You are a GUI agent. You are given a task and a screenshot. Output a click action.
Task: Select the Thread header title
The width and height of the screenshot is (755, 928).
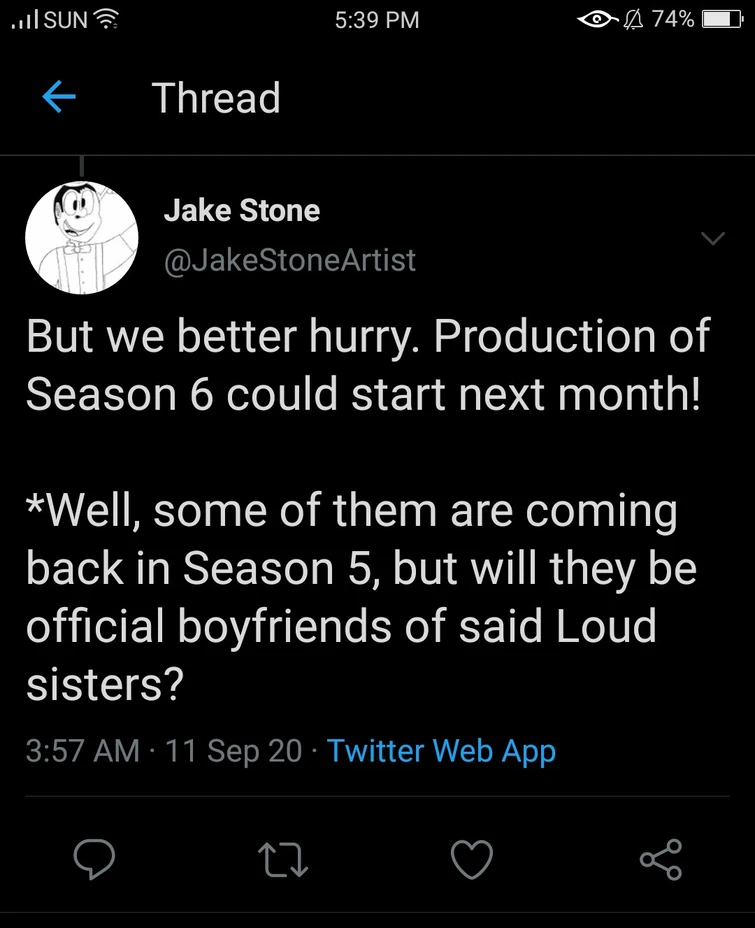click(216, 97)
